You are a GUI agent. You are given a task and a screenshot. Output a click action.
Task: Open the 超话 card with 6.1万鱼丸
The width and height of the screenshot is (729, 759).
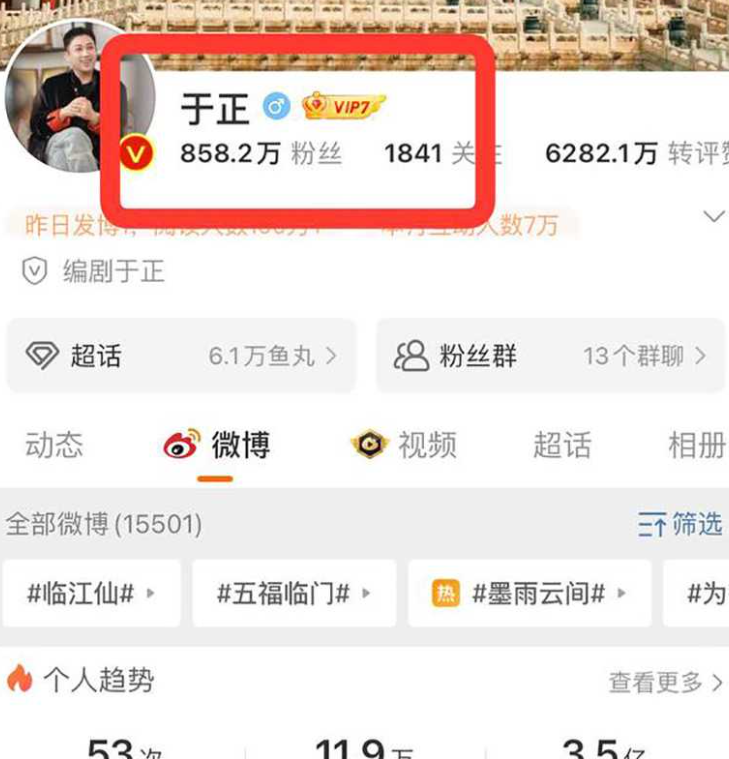181,356
